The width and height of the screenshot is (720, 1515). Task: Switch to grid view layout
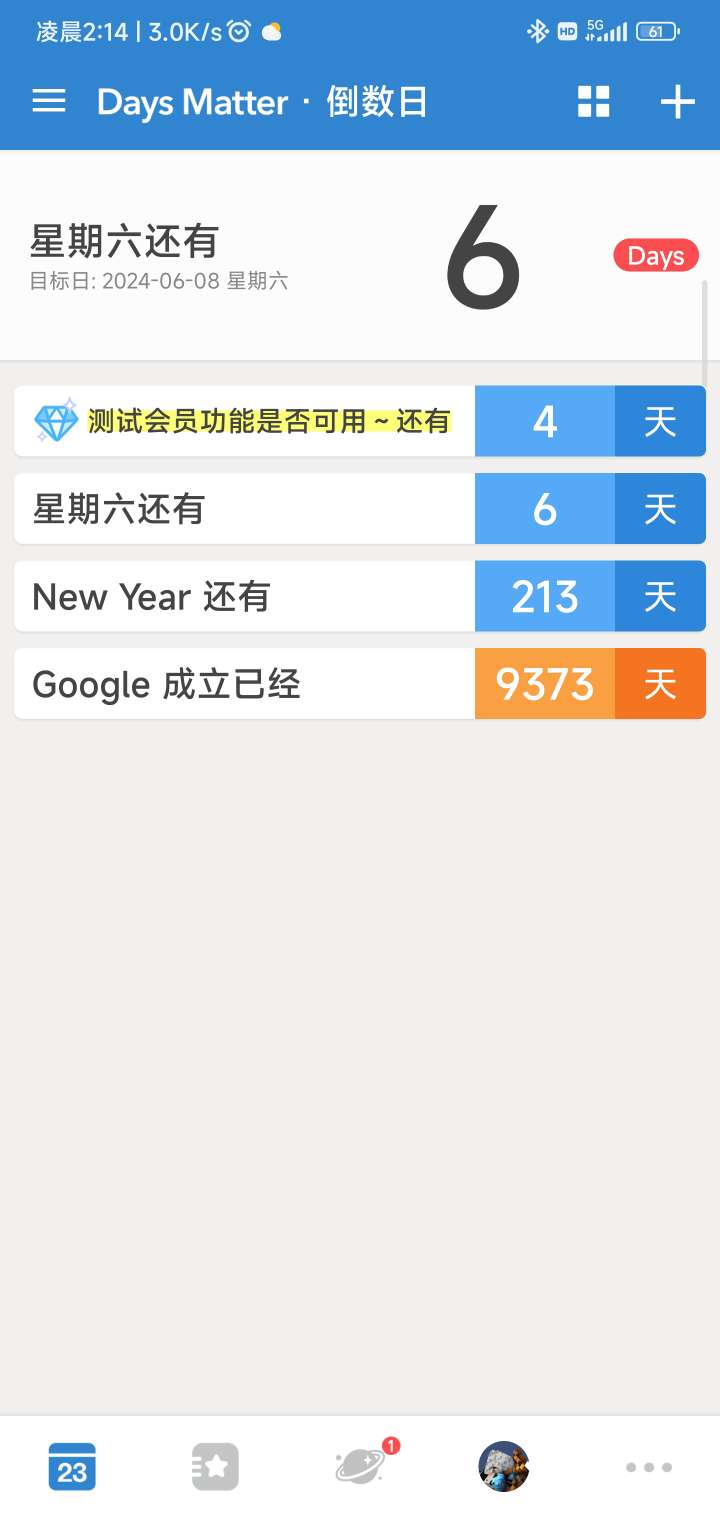point(593,101)
